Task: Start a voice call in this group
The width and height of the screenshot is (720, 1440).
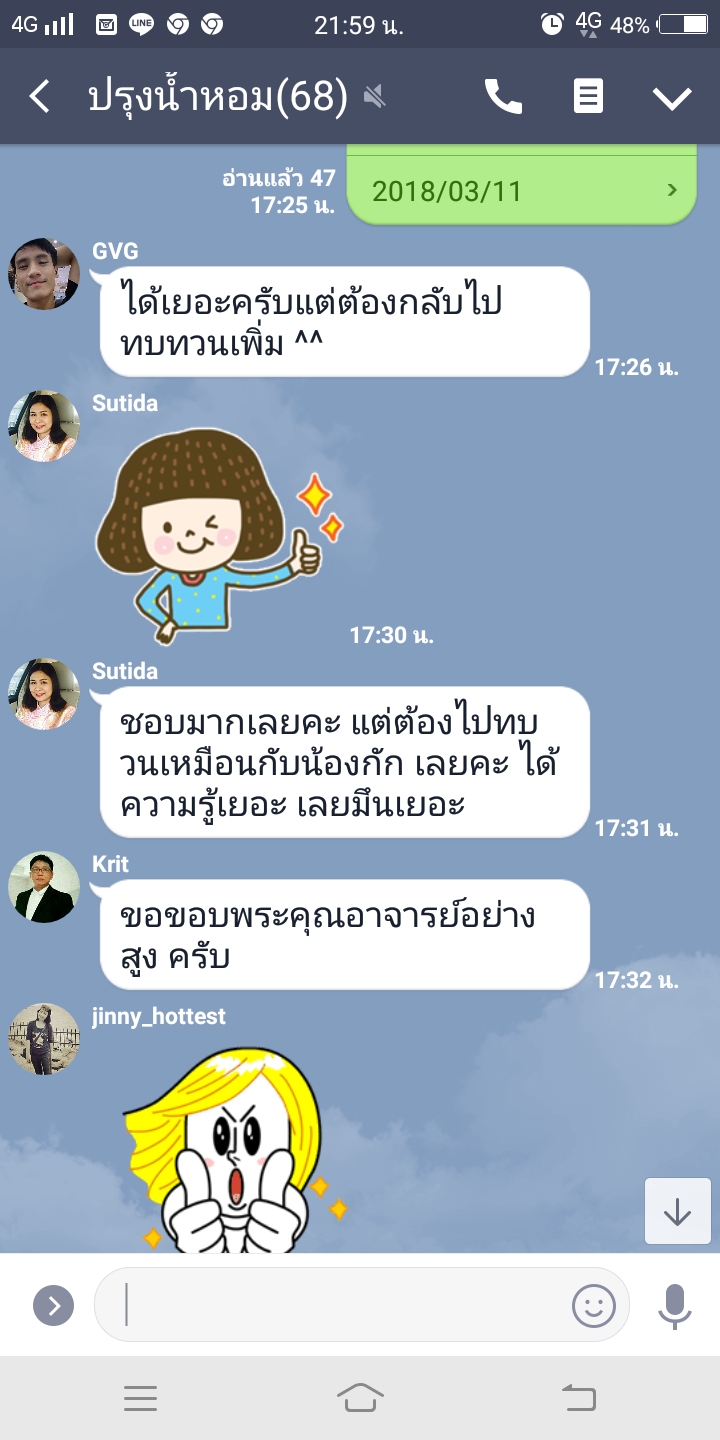Action: [503, 97]
